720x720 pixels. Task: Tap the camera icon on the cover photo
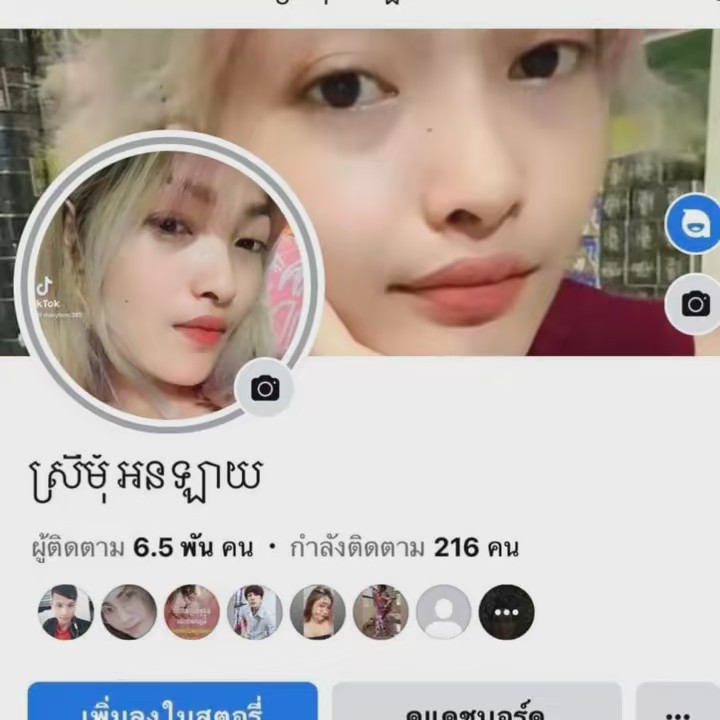coord(693,304)
